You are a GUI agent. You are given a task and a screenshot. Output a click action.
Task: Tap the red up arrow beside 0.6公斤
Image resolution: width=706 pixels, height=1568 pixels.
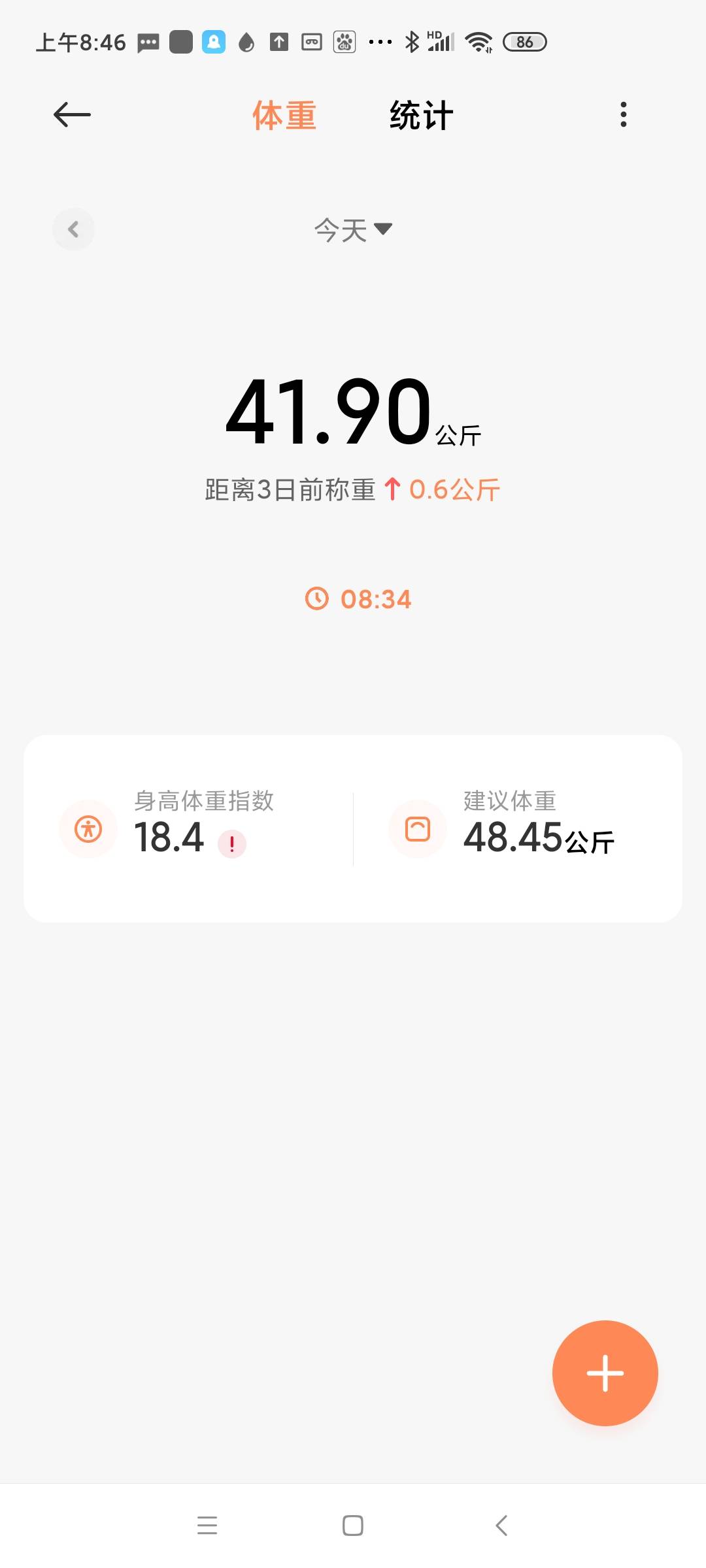point(392,489)
